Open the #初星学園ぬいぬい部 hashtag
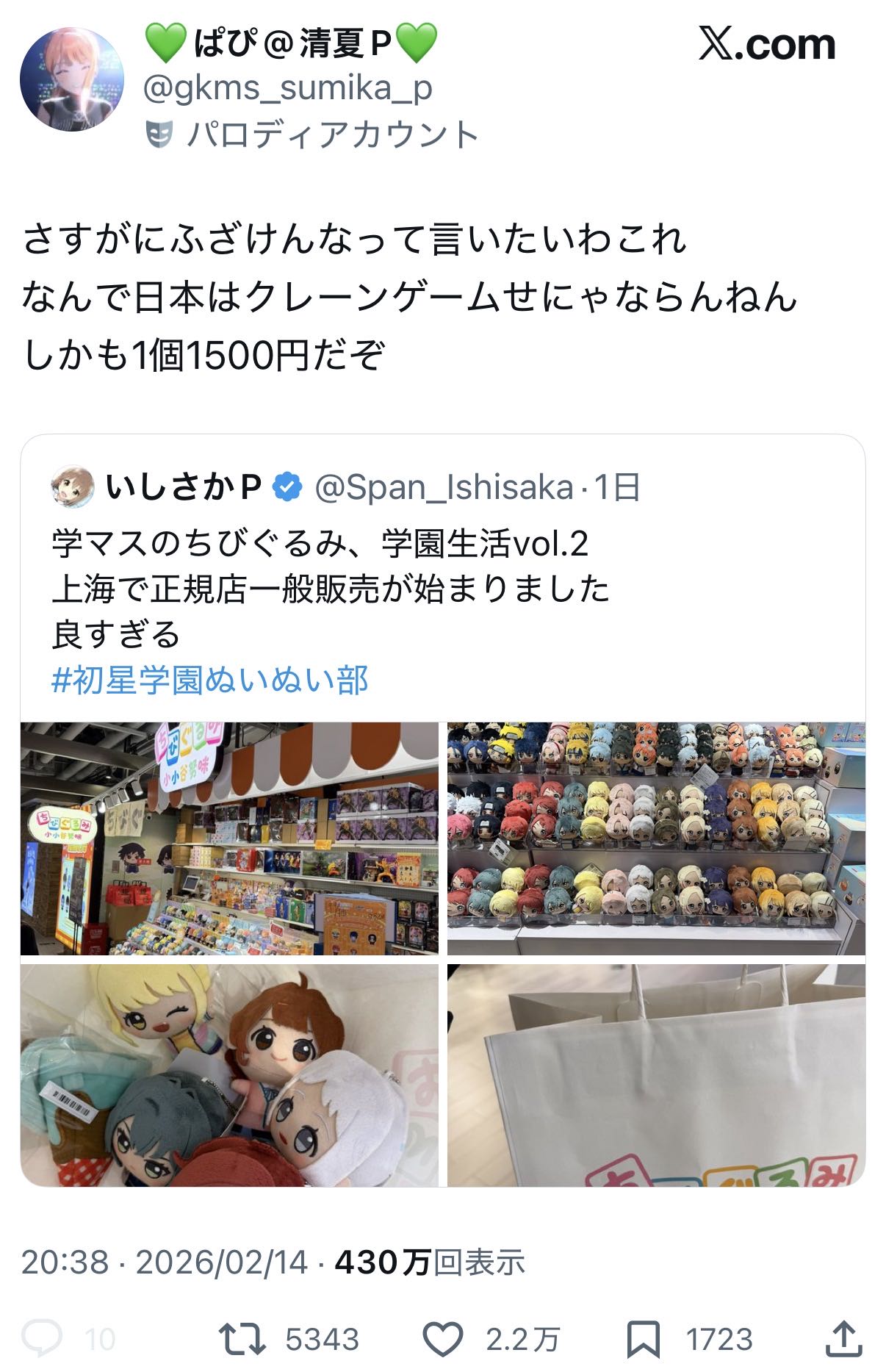Viewport: 886px width, 1372px height. coord(210,681)
